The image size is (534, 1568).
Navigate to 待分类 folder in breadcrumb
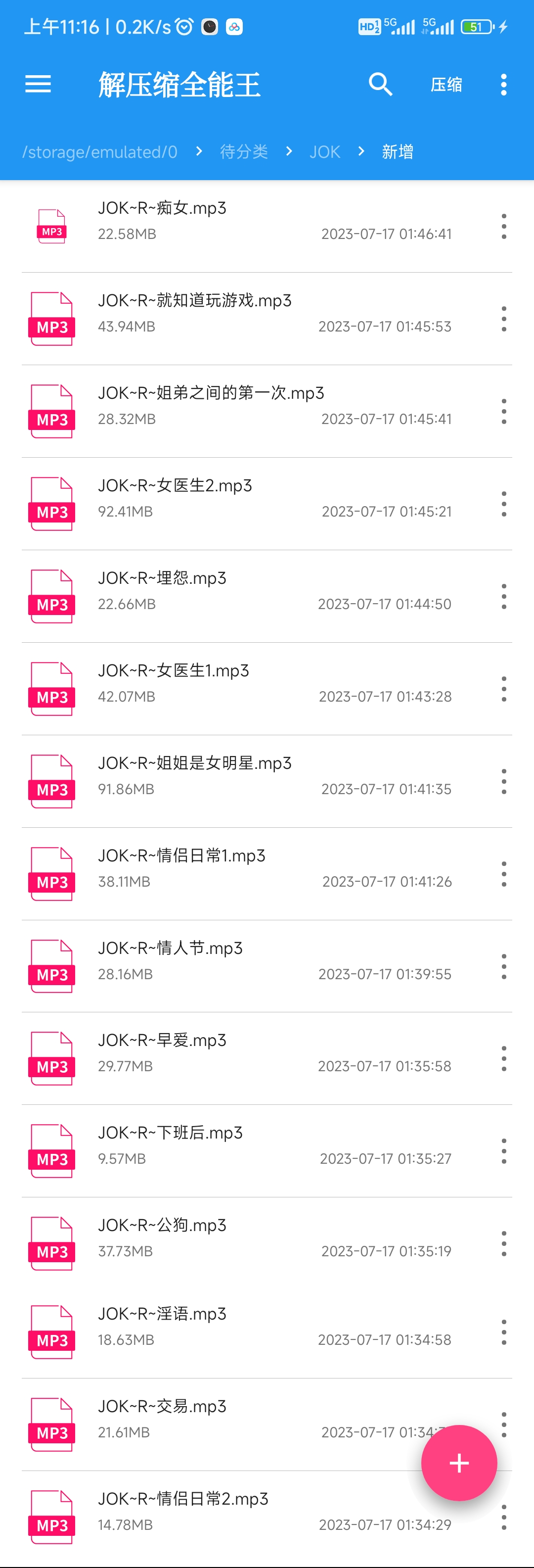pos(244,151)
